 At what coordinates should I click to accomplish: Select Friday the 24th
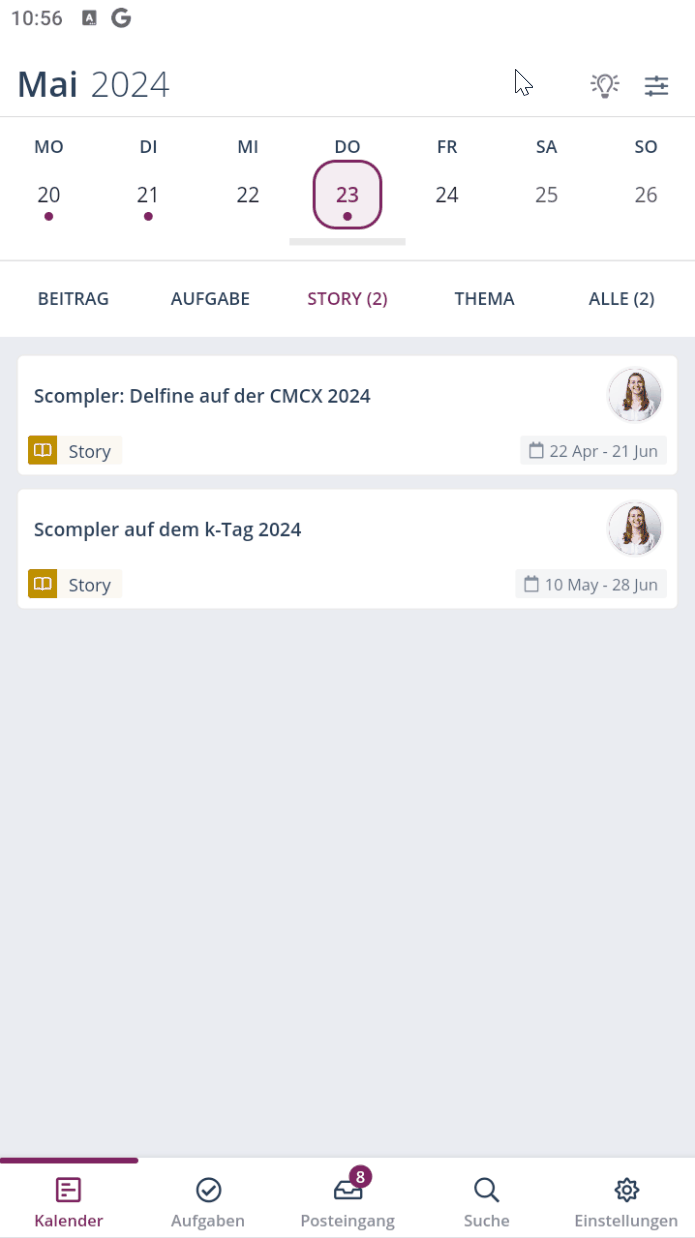point(447,195)
